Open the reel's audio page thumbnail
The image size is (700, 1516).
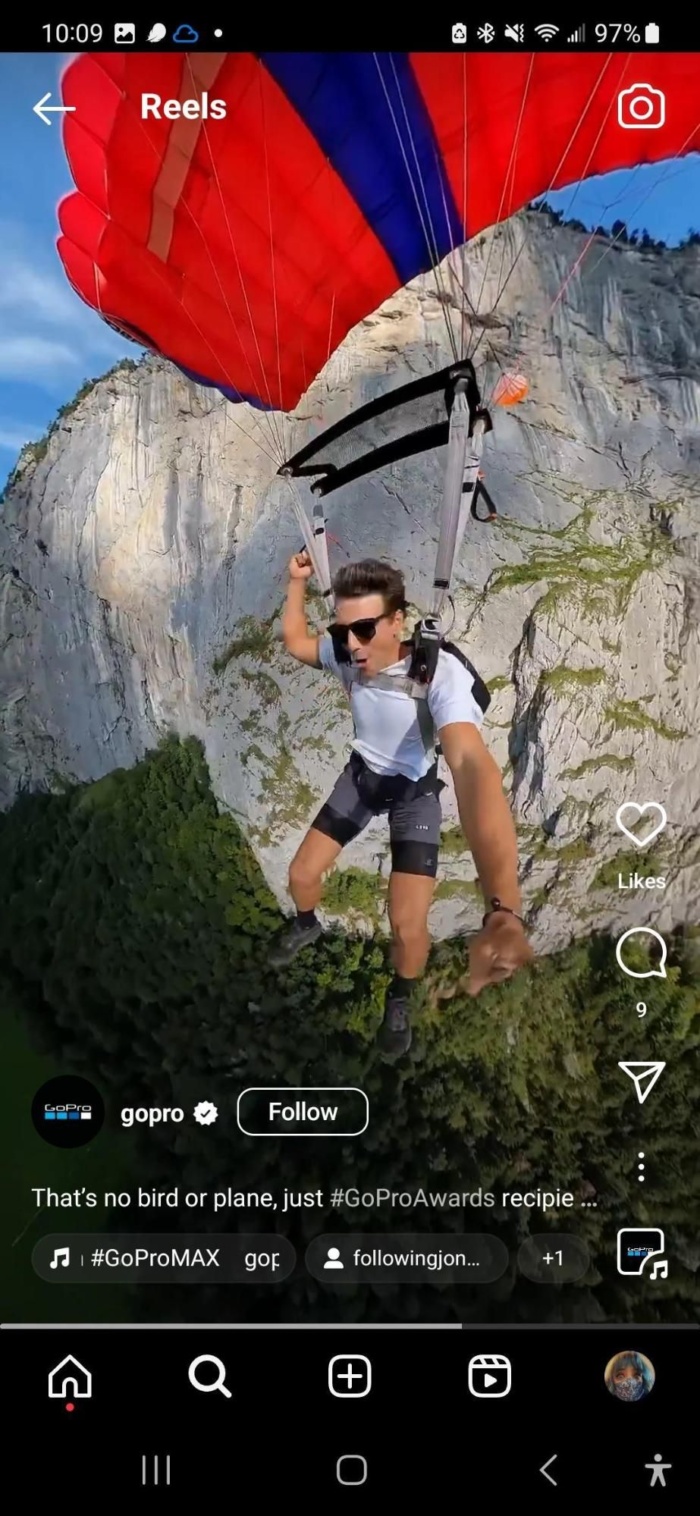click(x=641, y=1252)
